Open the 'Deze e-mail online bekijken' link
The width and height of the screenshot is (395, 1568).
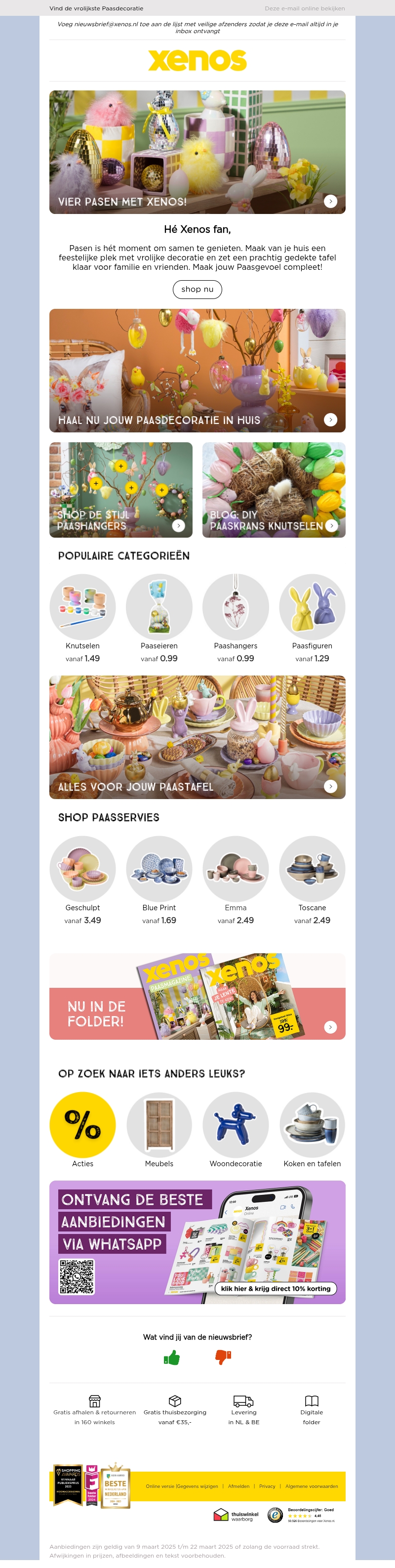(x=304, y=8)
